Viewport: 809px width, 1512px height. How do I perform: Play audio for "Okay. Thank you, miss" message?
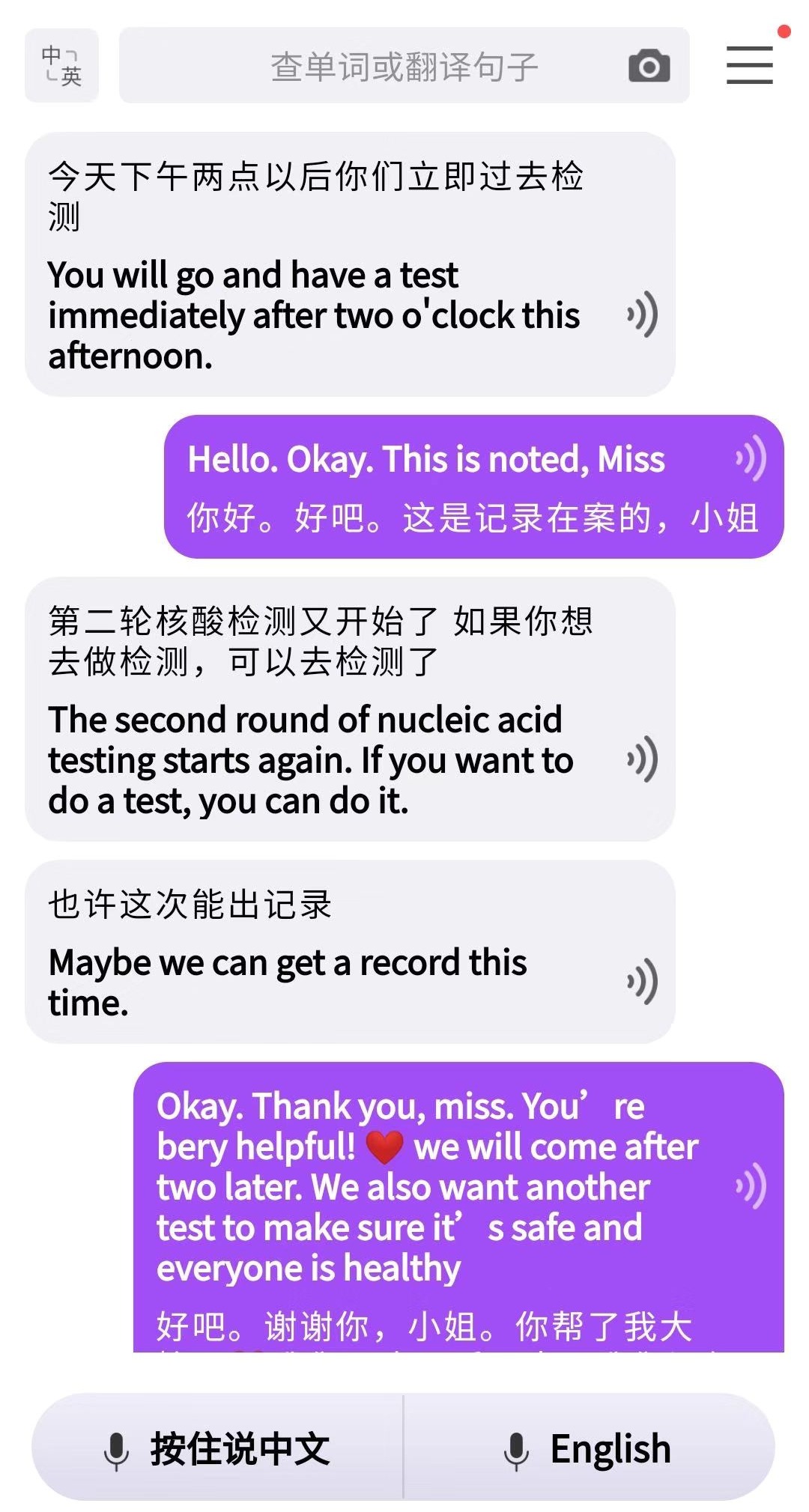[x=751, y=1186]
